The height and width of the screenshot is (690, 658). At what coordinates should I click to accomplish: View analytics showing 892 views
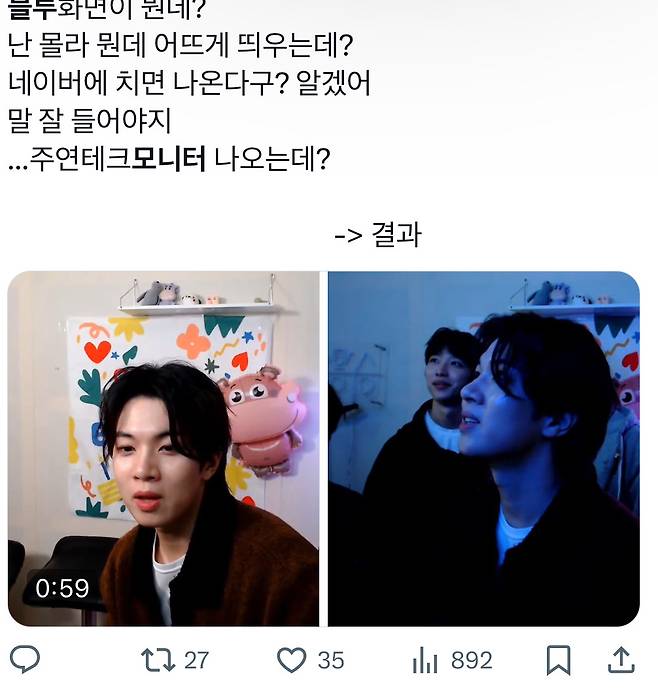[427, 660]
